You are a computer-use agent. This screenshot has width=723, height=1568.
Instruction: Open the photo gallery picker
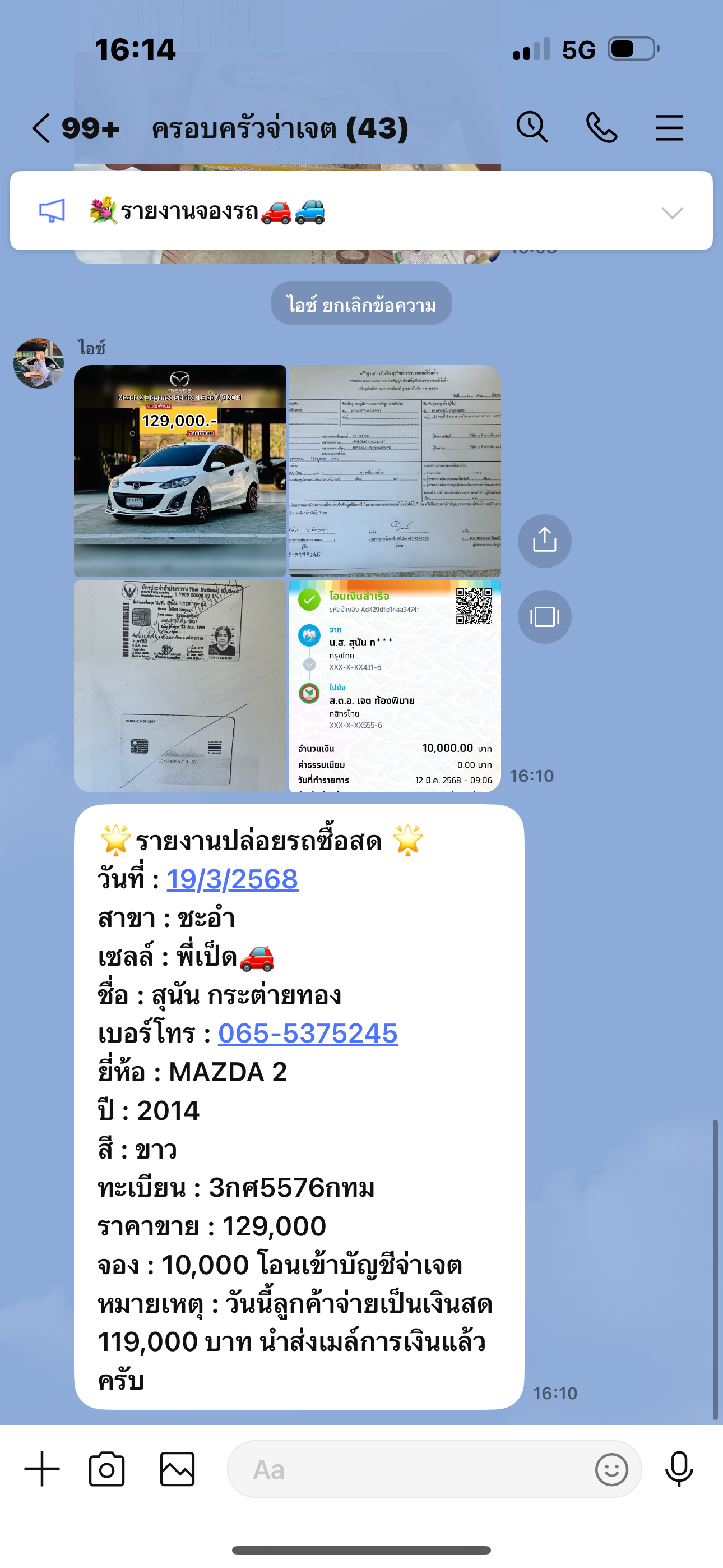pos(177,1469)
